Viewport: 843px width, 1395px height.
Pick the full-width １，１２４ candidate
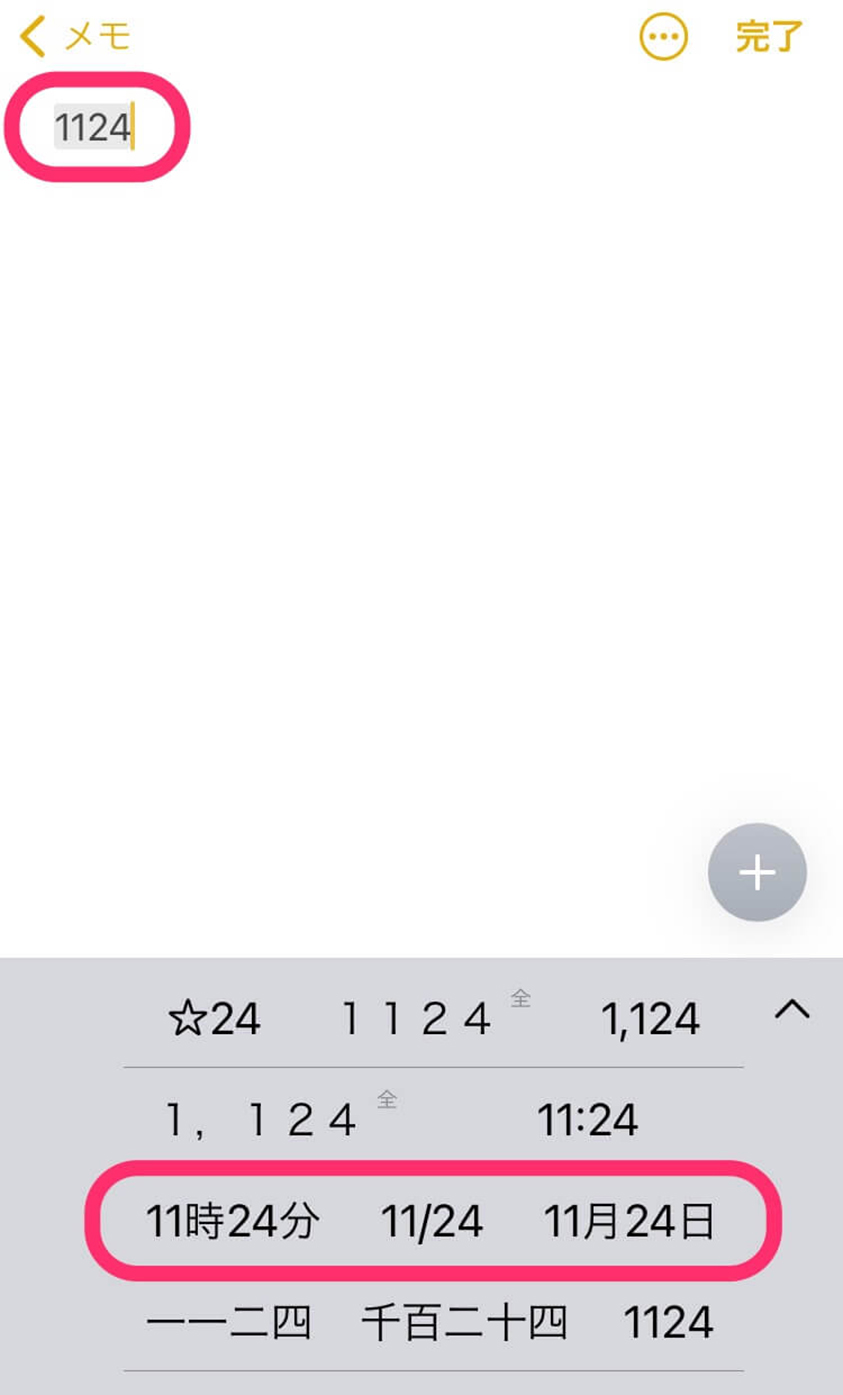[x=261, y=1120]
